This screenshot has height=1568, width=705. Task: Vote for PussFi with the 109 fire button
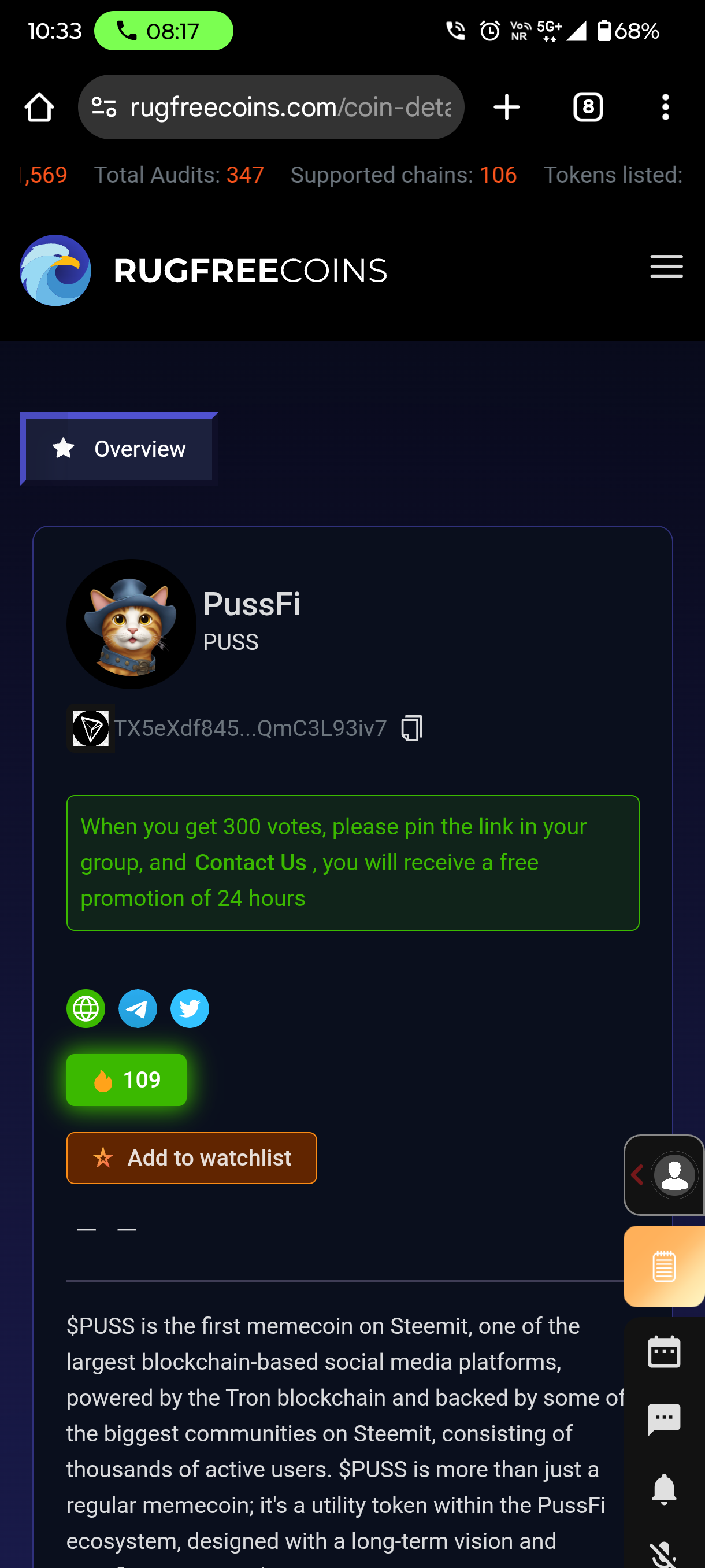(127, 1080)
